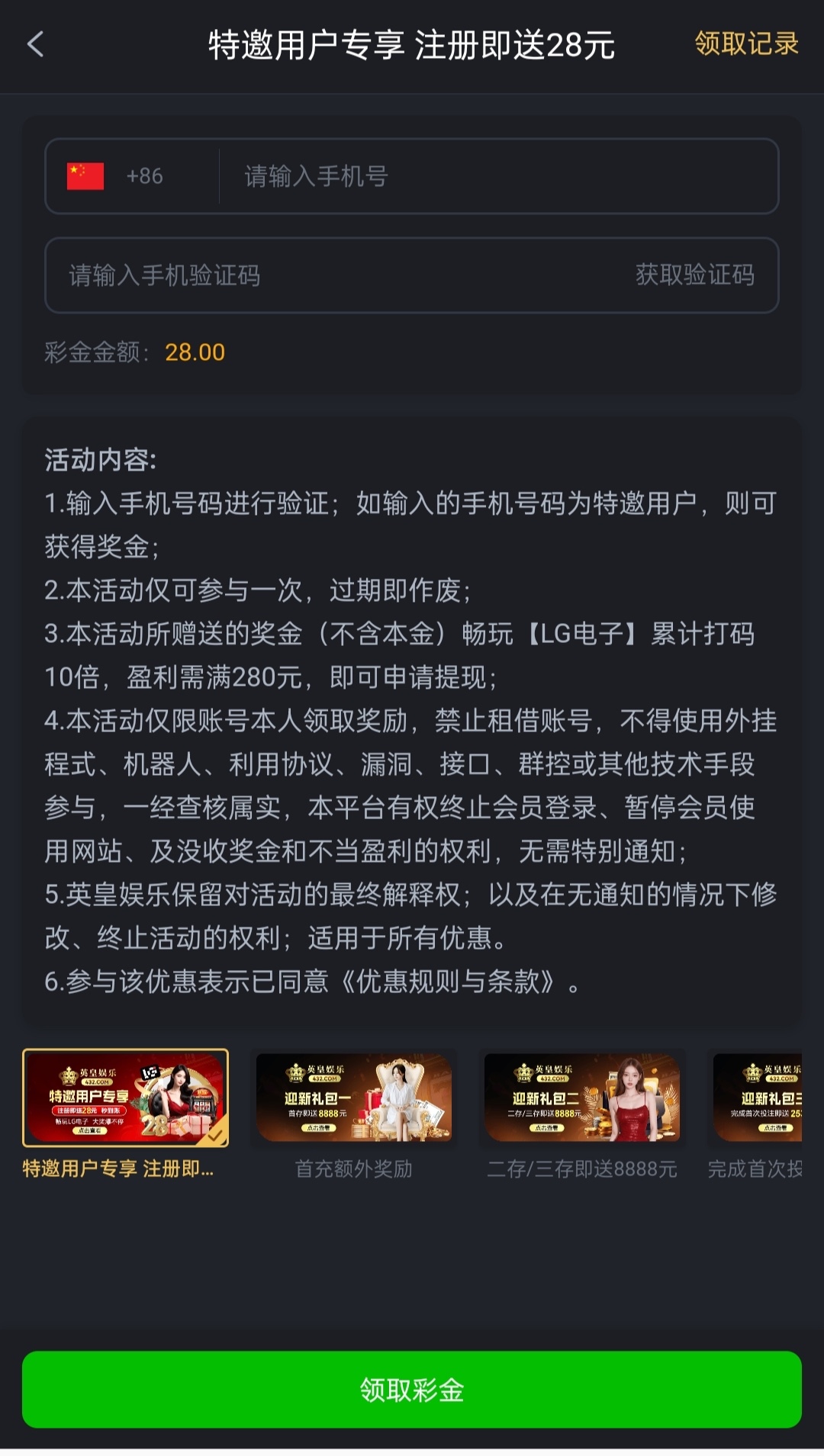The width and height of the screenshot is (824, 1456).
Task: Open the 二存/三存即送8888元 promotion card
Action: point(582,1098)
